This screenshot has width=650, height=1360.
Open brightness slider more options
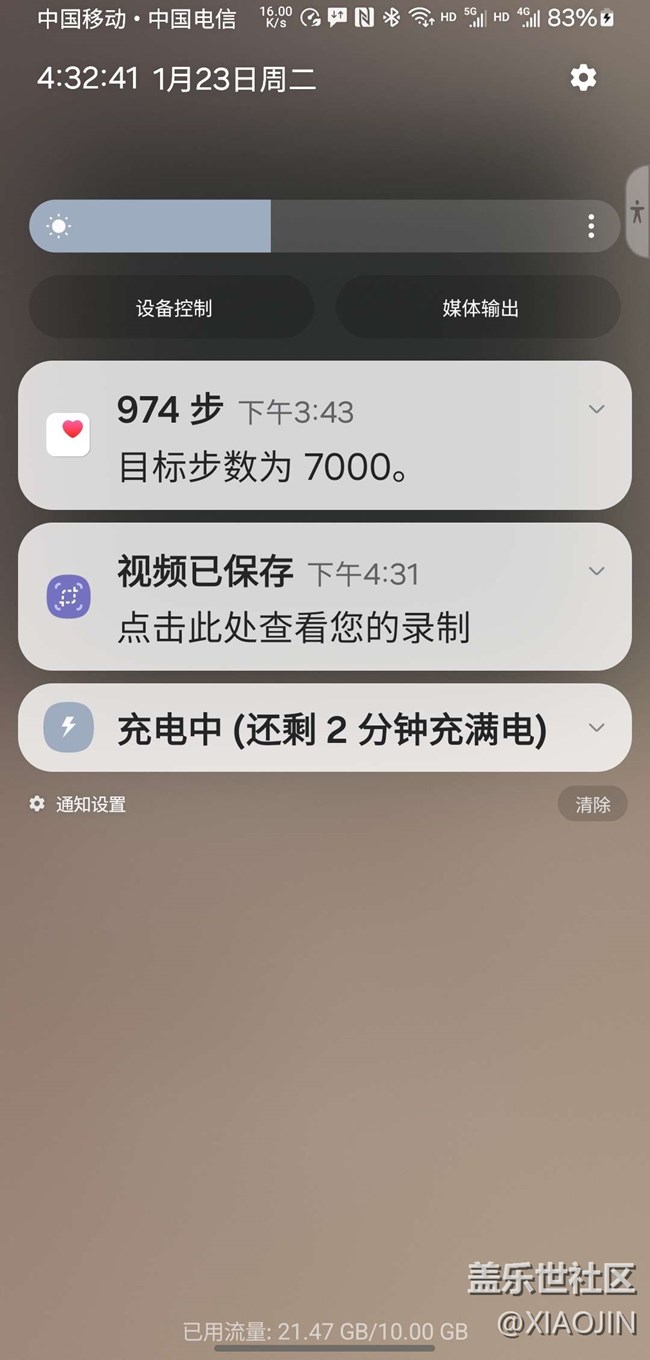click(591, 227)
